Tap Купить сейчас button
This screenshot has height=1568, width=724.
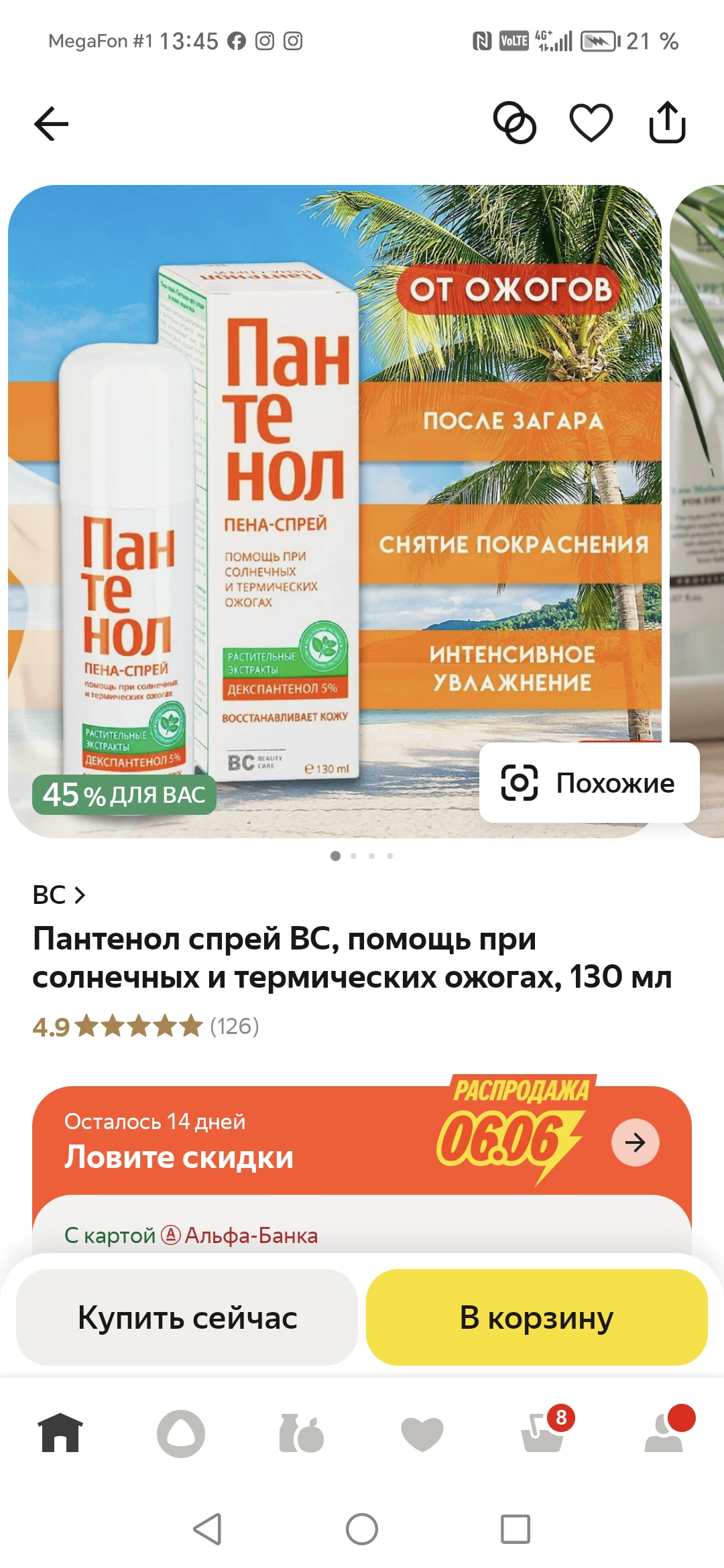187,1317
